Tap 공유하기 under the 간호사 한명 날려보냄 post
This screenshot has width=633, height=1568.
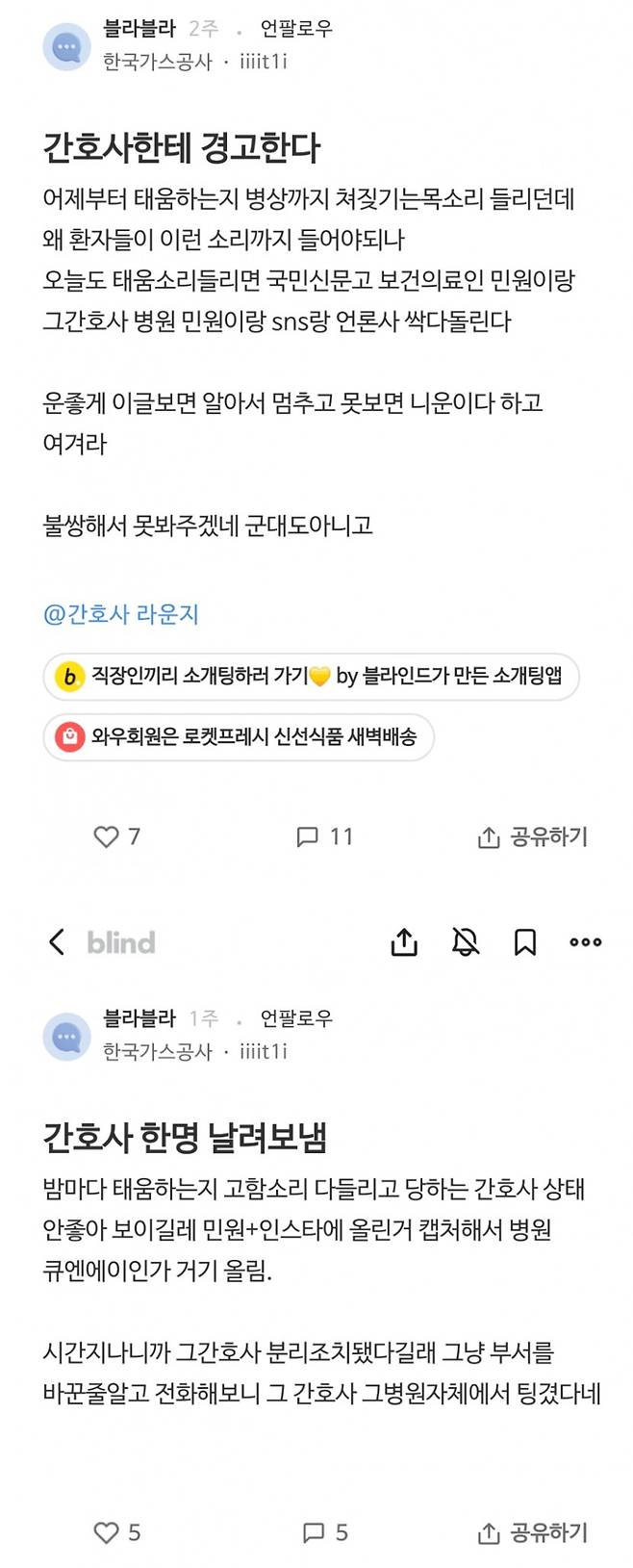coord(532,1532)
